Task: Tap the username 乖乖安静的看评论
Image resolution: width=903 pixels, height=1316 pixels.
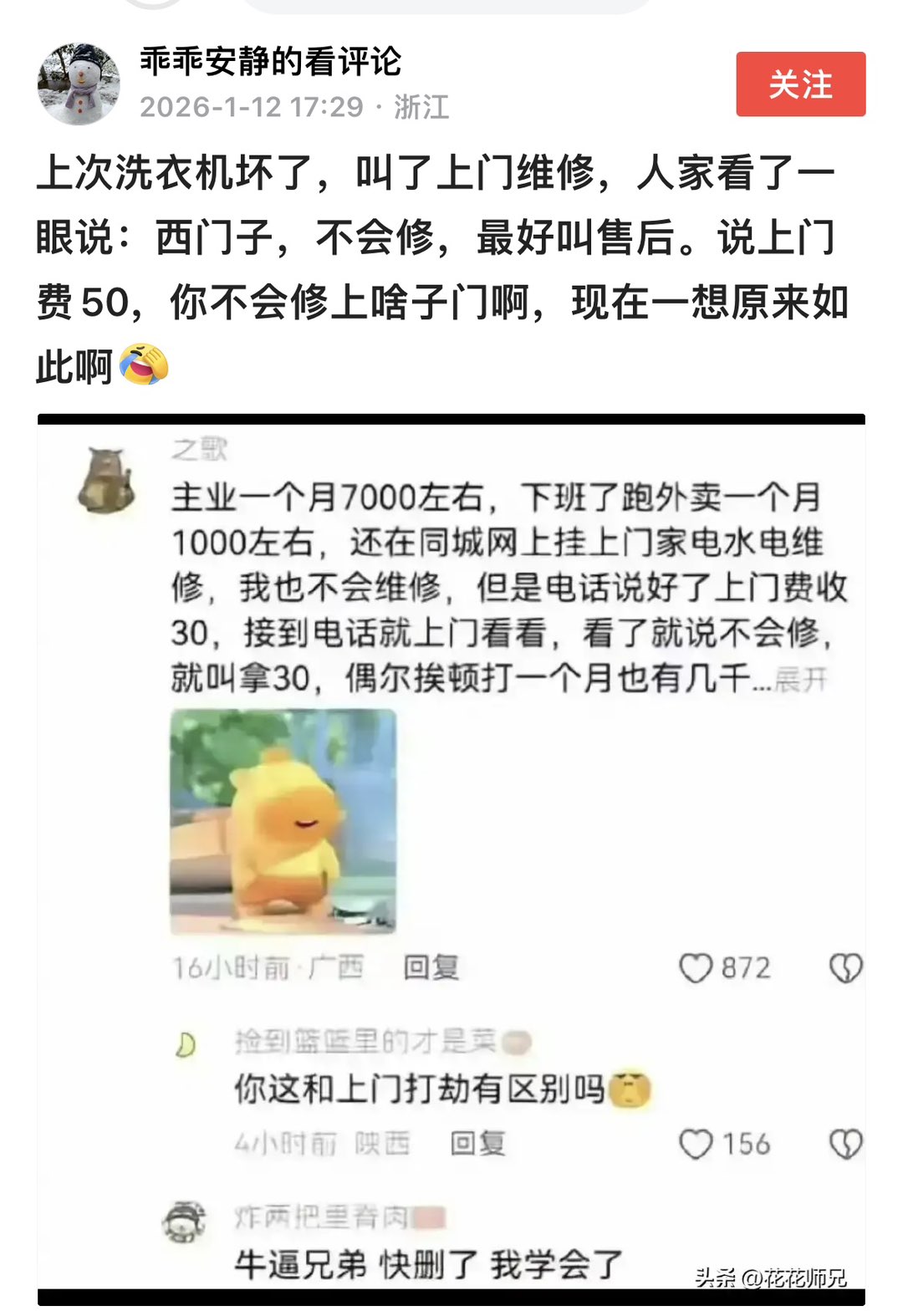Action: tap(270, 62)
